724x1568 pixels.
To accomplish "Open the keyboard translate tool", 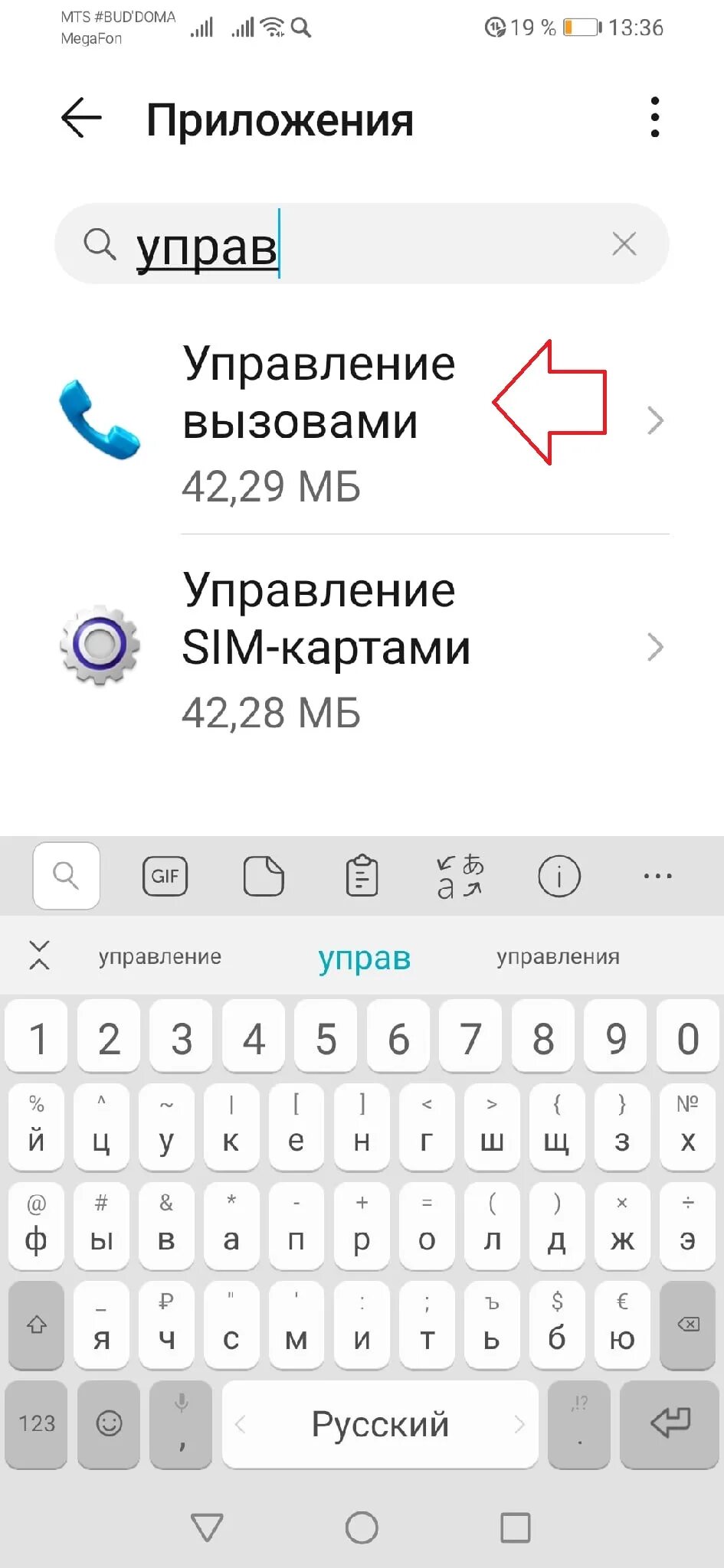I will click(x=460, y=876).
